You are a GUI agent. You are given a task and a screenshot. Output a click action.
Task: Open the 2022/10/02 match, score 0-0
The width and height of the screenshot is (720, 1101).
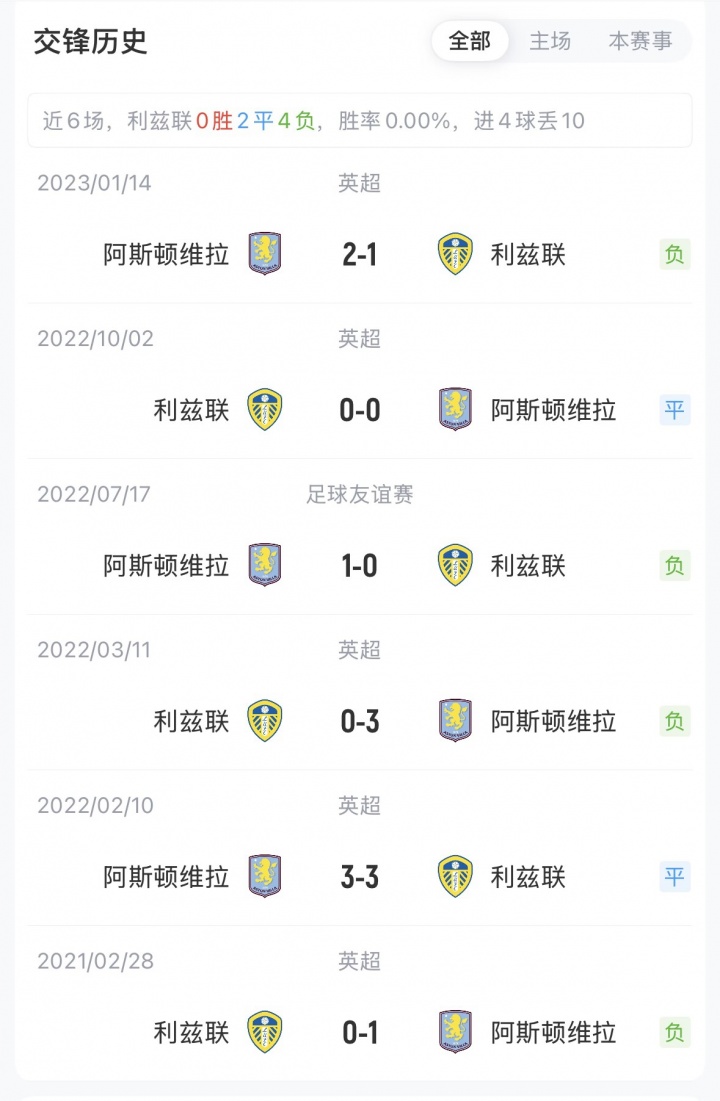[x=360, y=410]
